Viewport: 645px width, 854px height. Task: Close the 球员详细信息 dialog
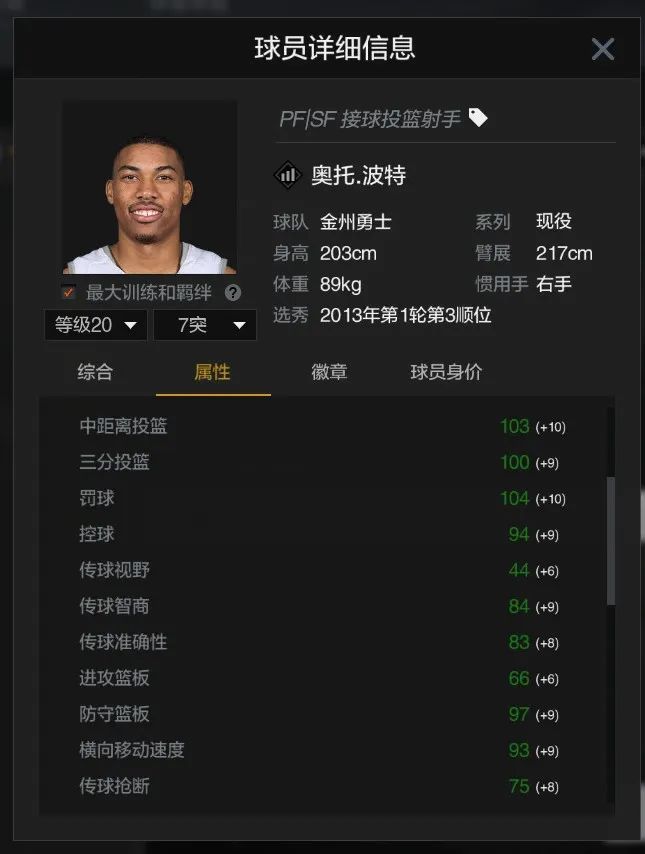[602, 49]
